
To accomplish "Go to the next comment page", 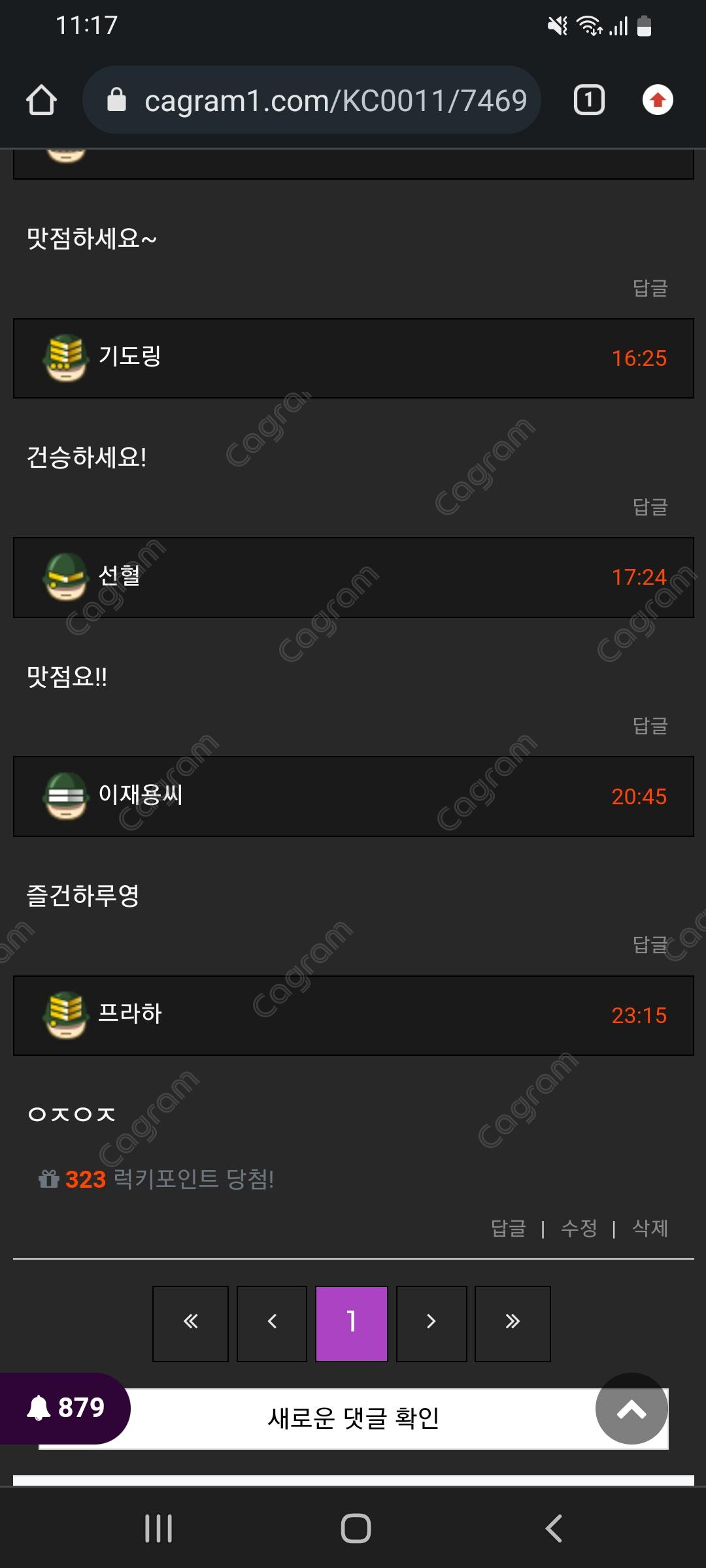I will (x=431, y=1324).
